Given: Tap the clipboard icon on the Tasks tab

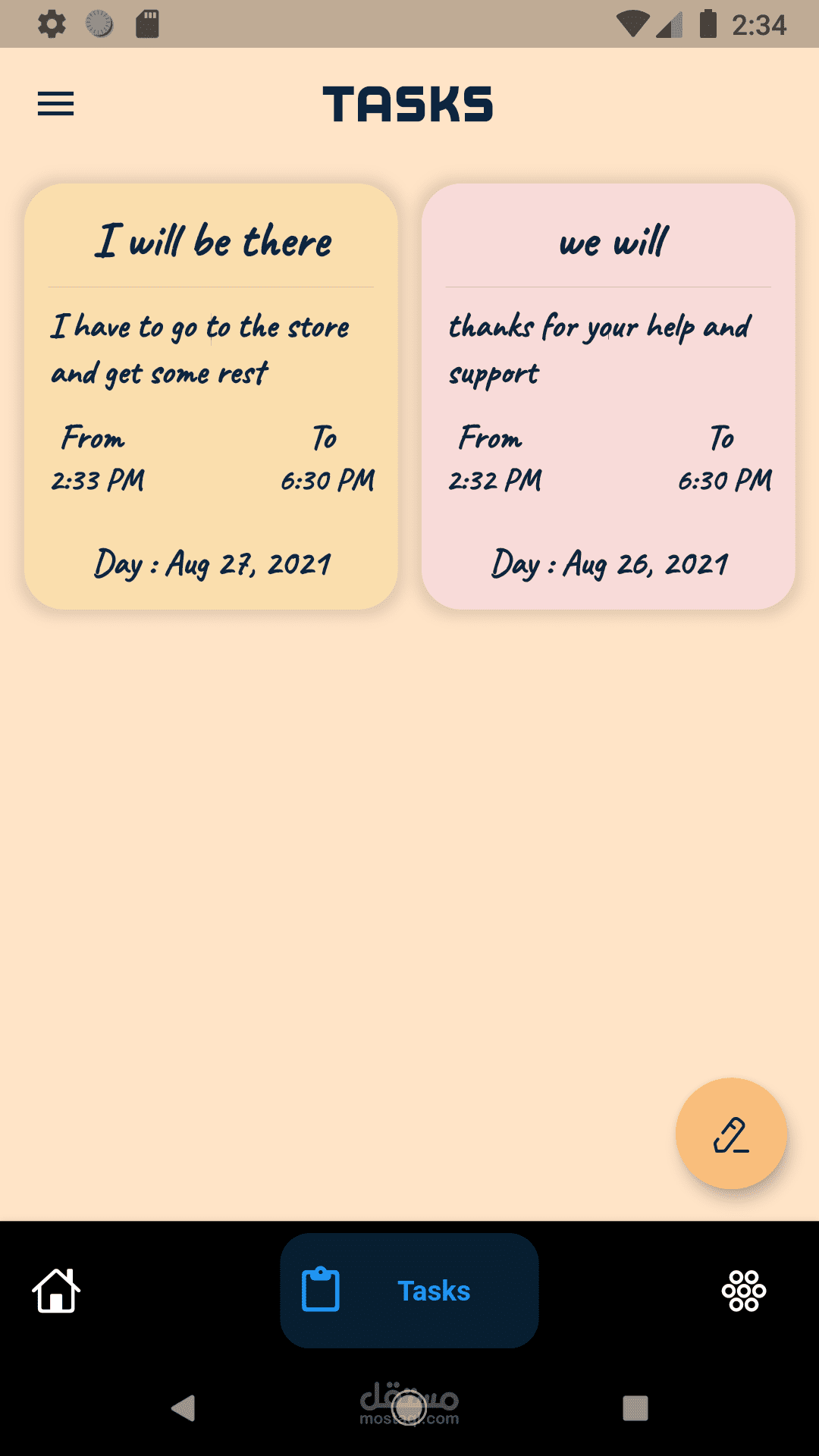Looking at the screenshot, I should click(322, 1290).
